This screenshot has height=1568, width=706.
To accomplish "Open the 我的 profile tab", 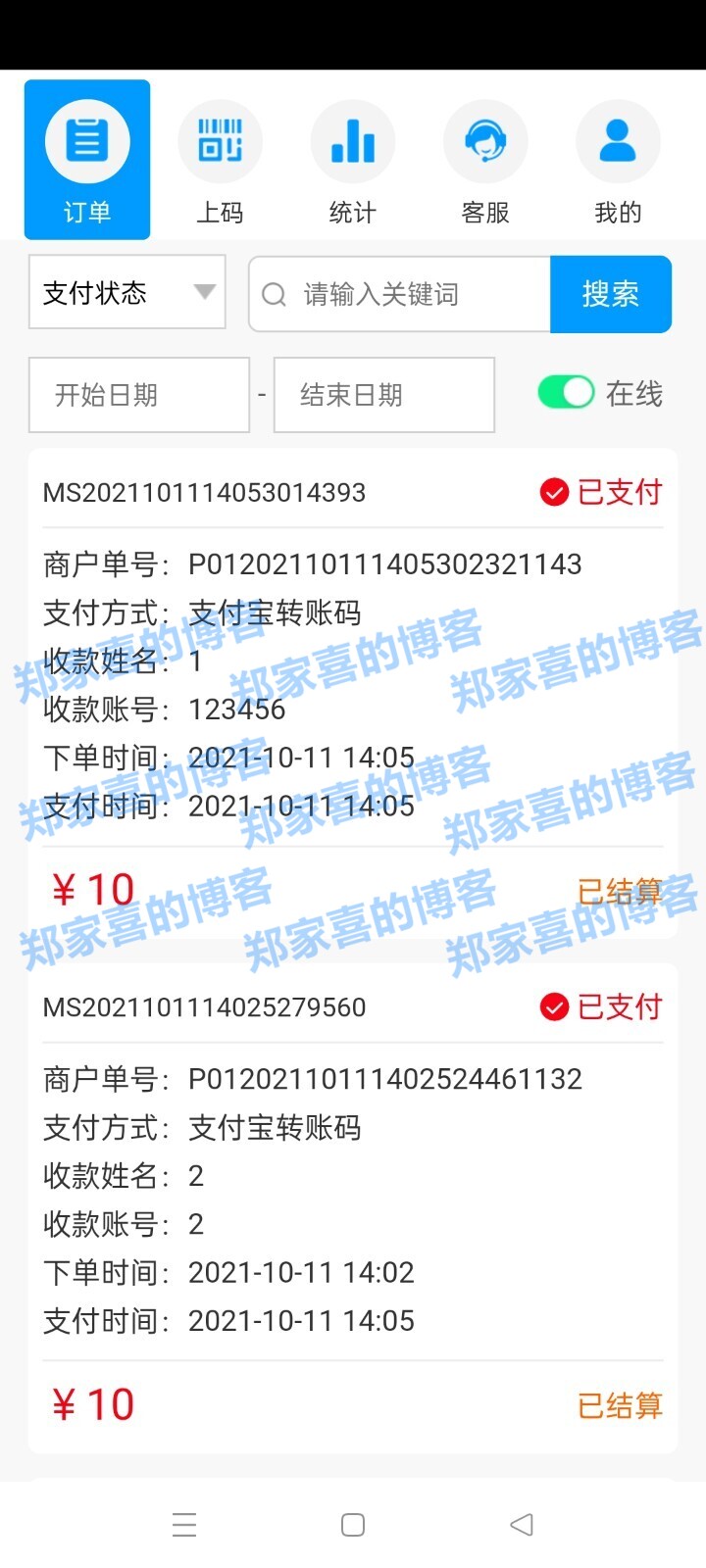I will [618, 161].
